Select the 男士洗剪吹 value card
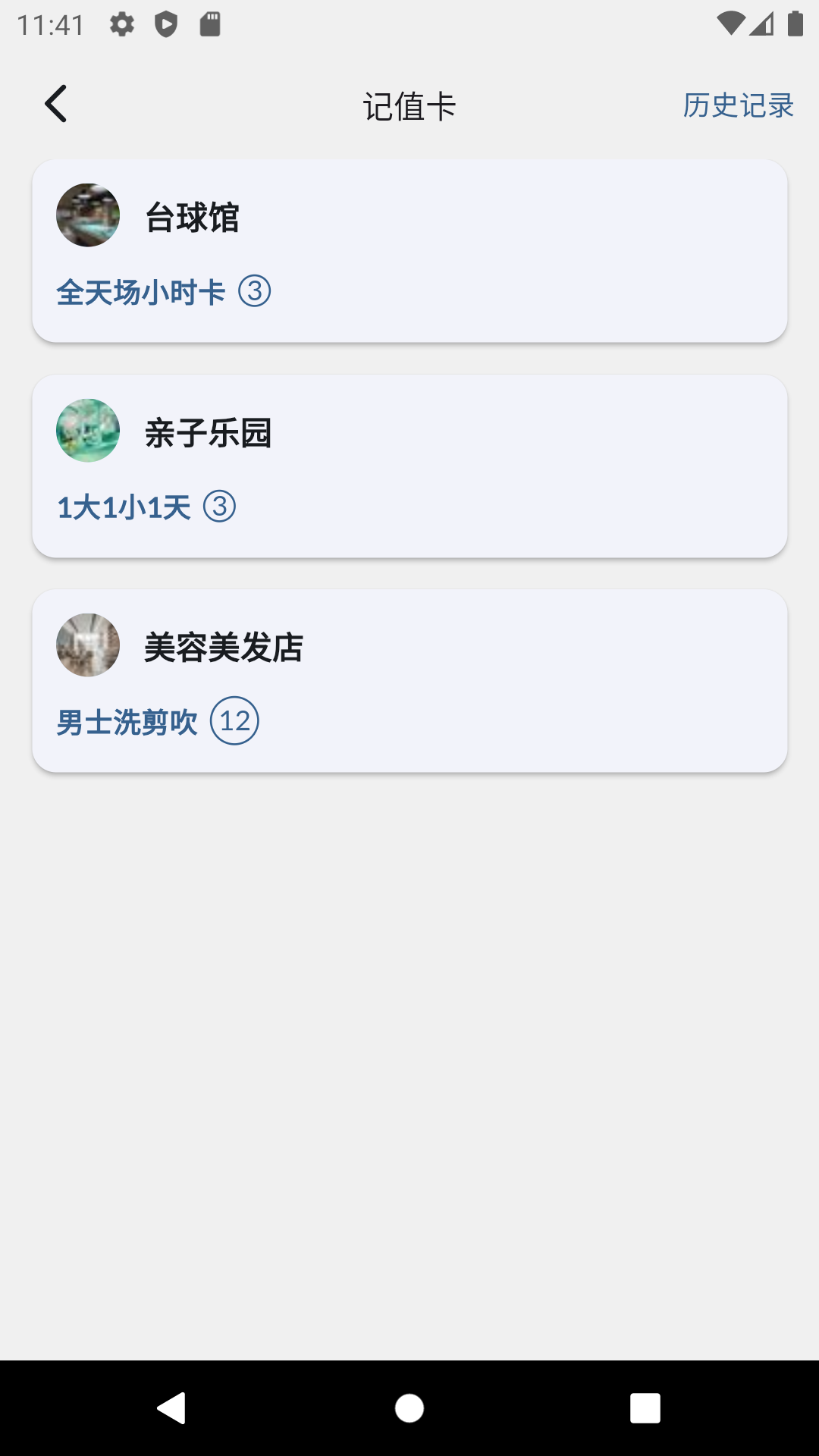 [x=127, y=723]
